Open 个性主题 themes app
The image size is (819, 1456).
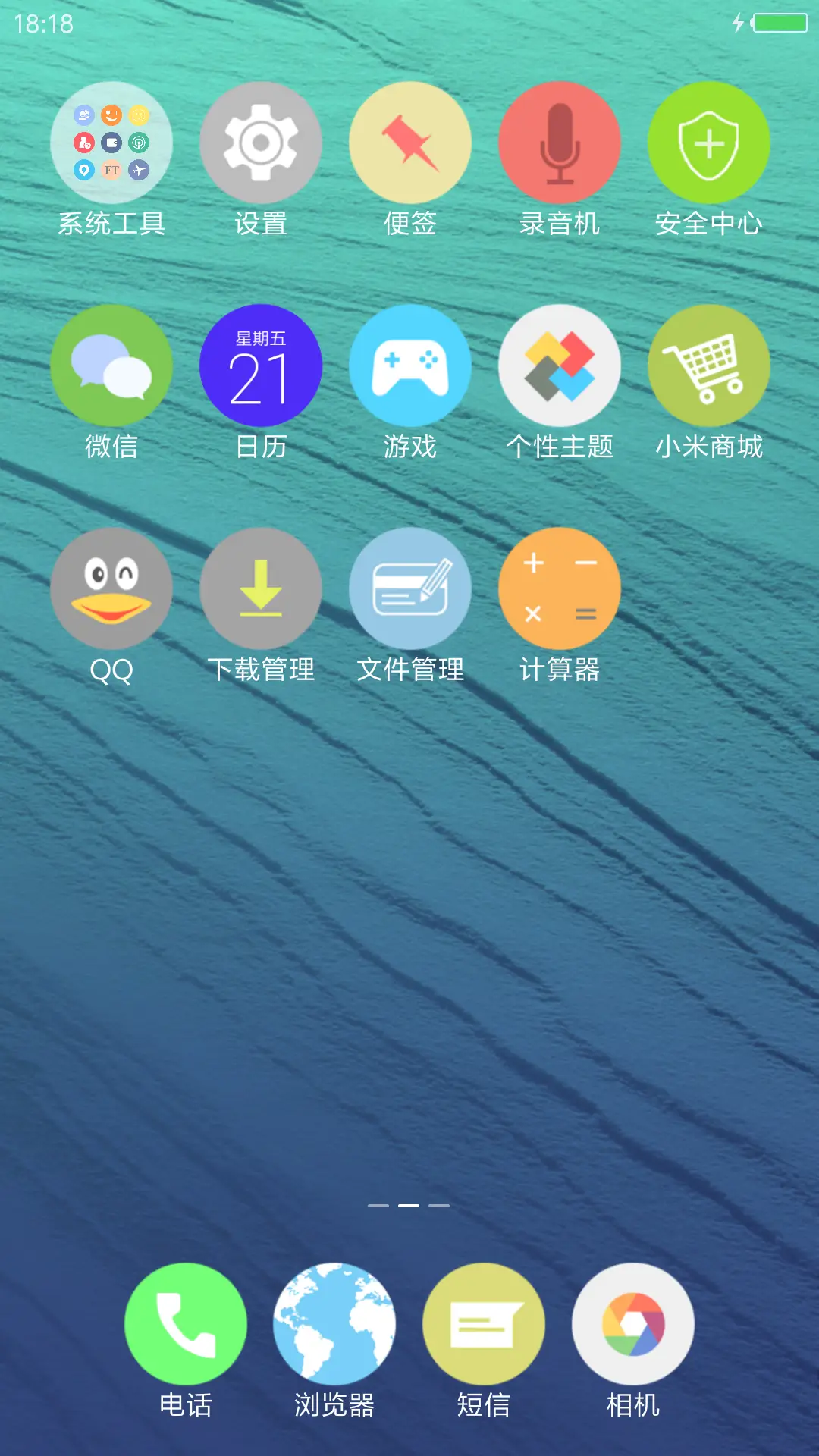pos(560,365)
